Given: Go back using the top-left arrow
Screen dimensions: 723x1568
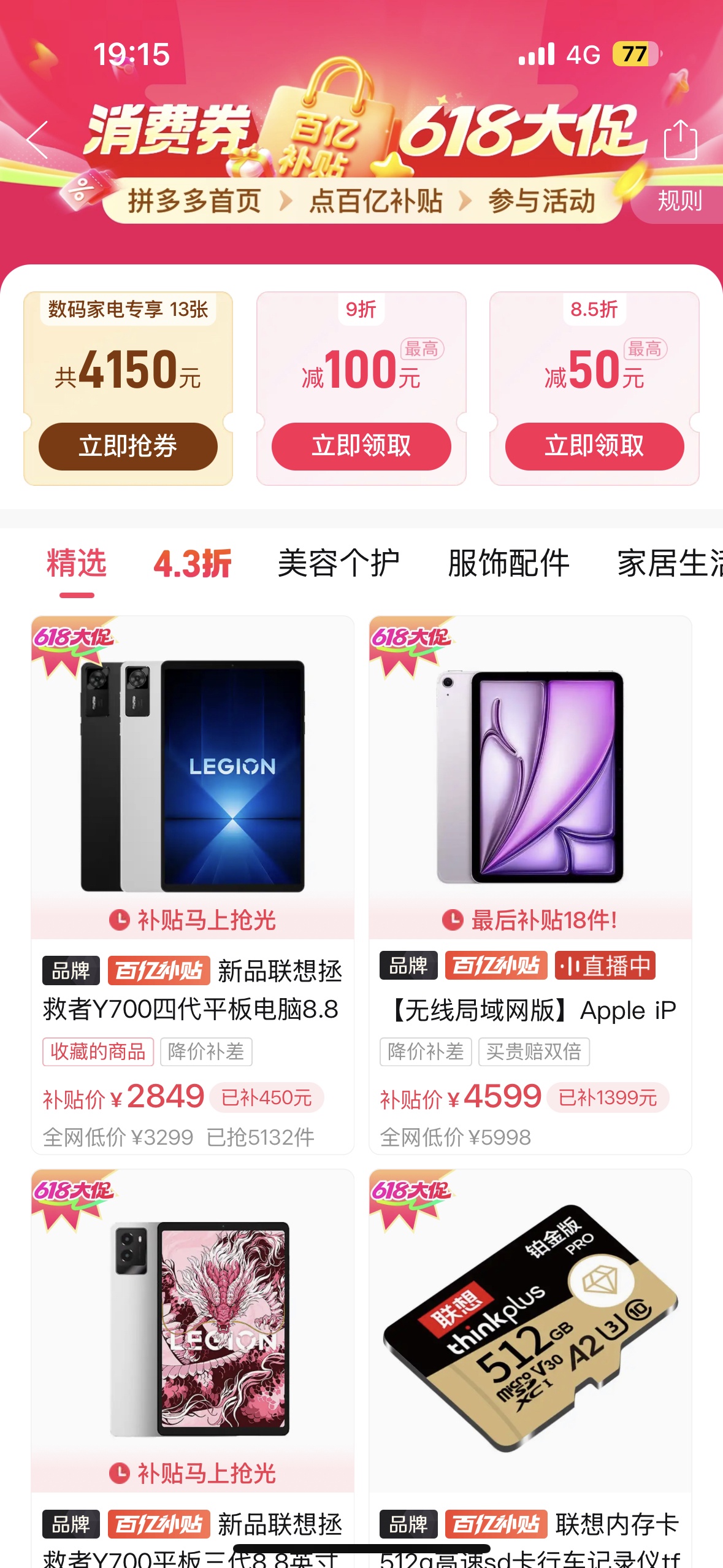Looking at the screenshot, I should (38, 140).
